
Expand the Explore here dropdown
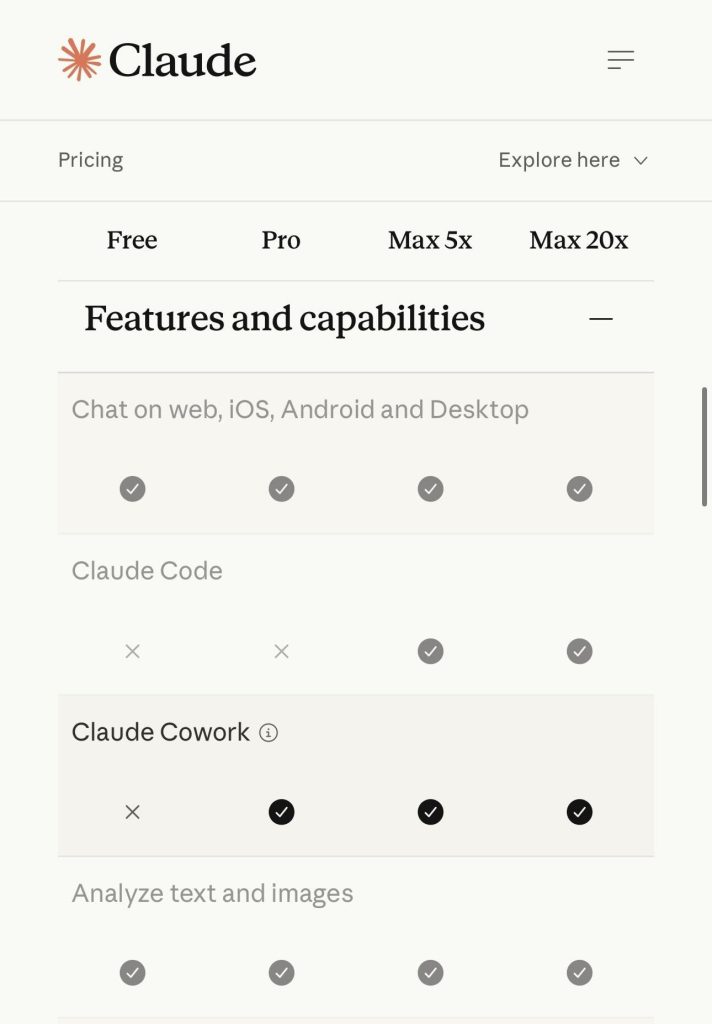[x=573, y=160]
